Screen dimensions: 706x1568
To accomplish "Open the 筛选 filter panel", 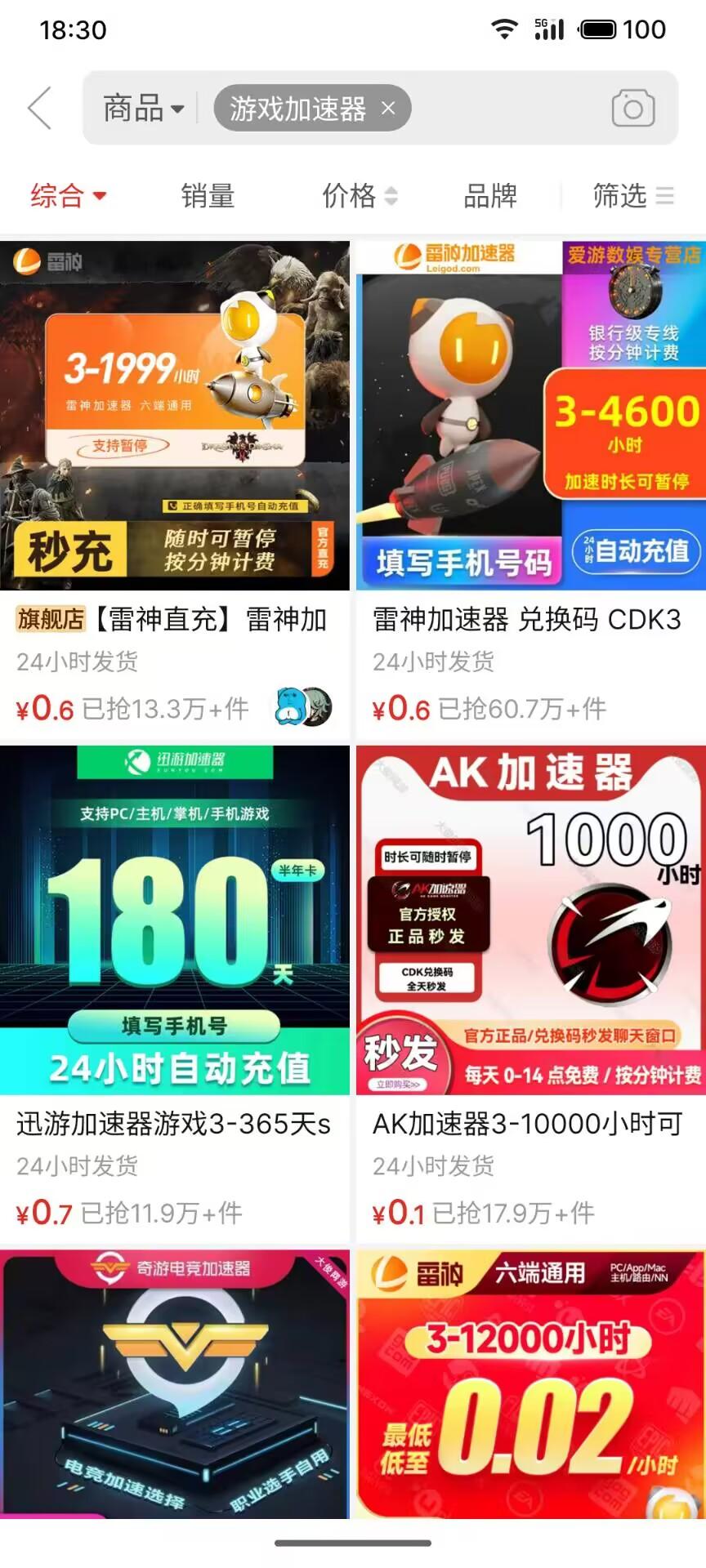I will pos(619,195).
